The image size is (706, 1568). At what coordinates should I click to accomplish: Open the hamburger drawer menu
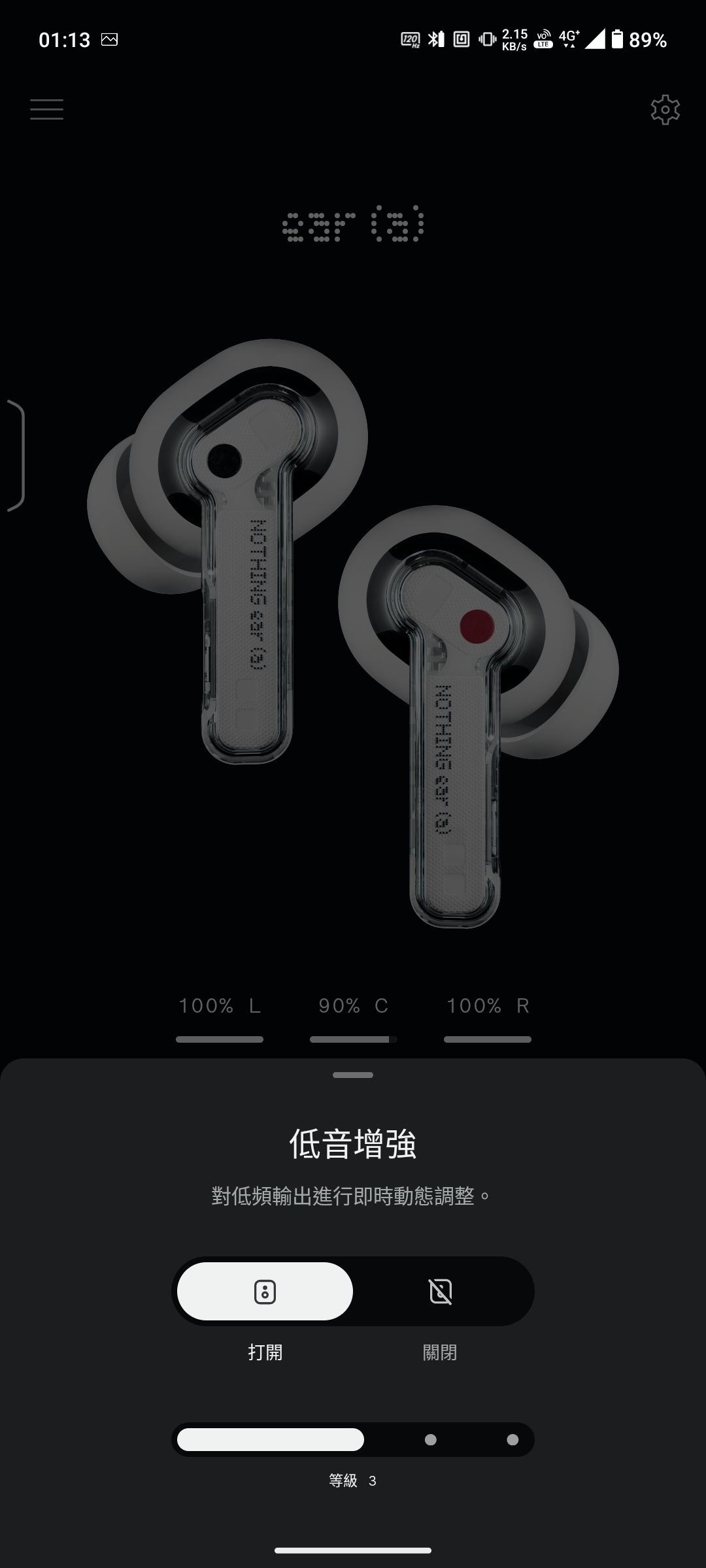pos(46,109)
